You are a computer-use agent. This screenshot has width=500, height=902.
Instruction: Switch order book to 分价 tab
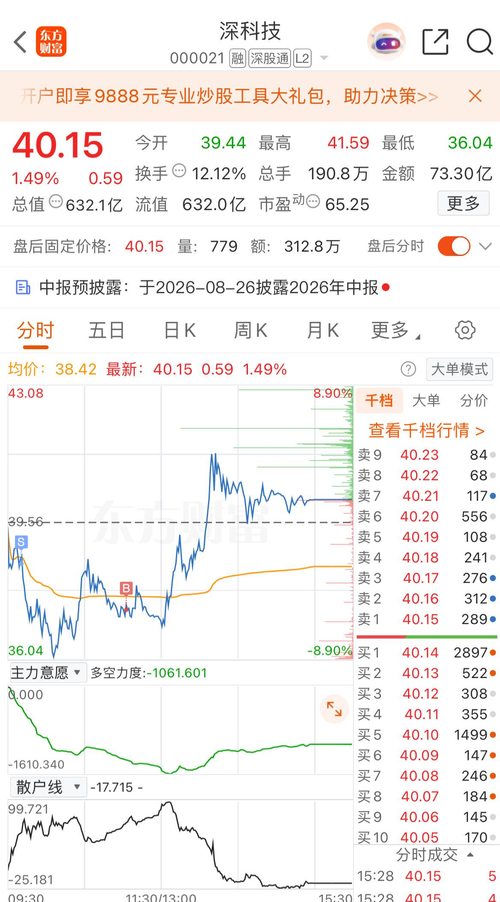pyautogui.click(x=474, y=401)
